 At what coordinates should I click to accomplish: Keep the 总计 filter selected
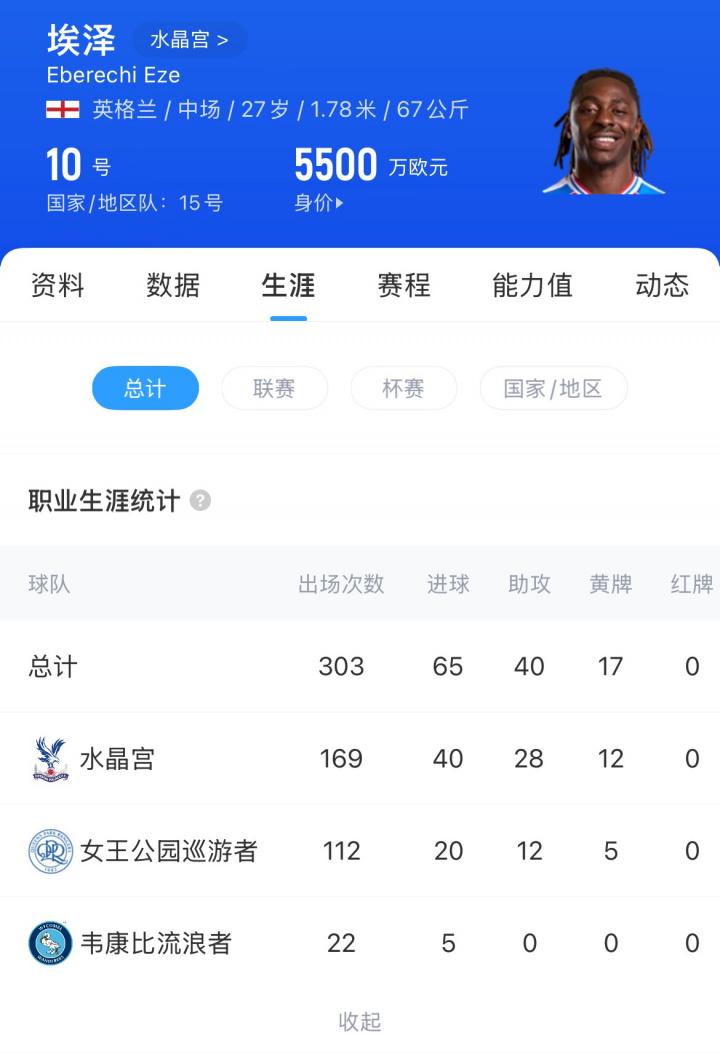click(145, 389)
